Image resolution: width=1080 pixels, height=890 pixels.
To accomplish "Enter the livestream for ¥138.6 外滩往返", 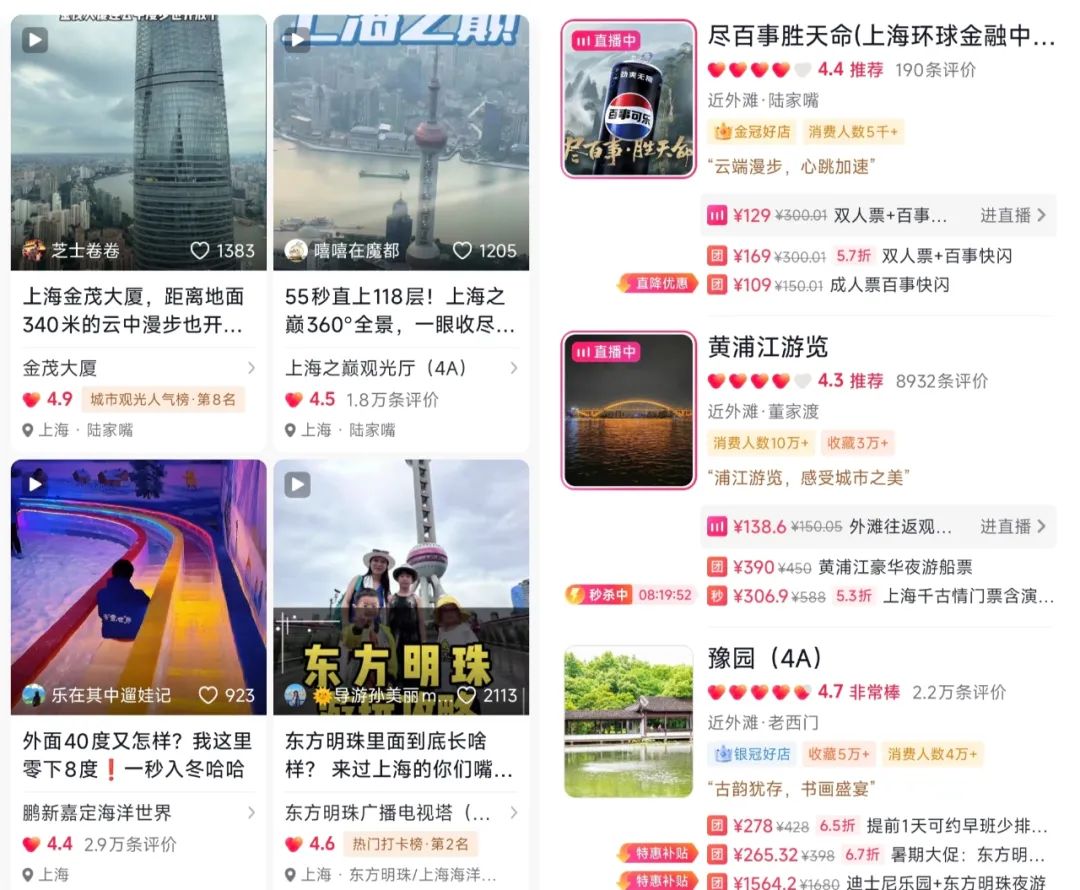I will point(1012,526).
